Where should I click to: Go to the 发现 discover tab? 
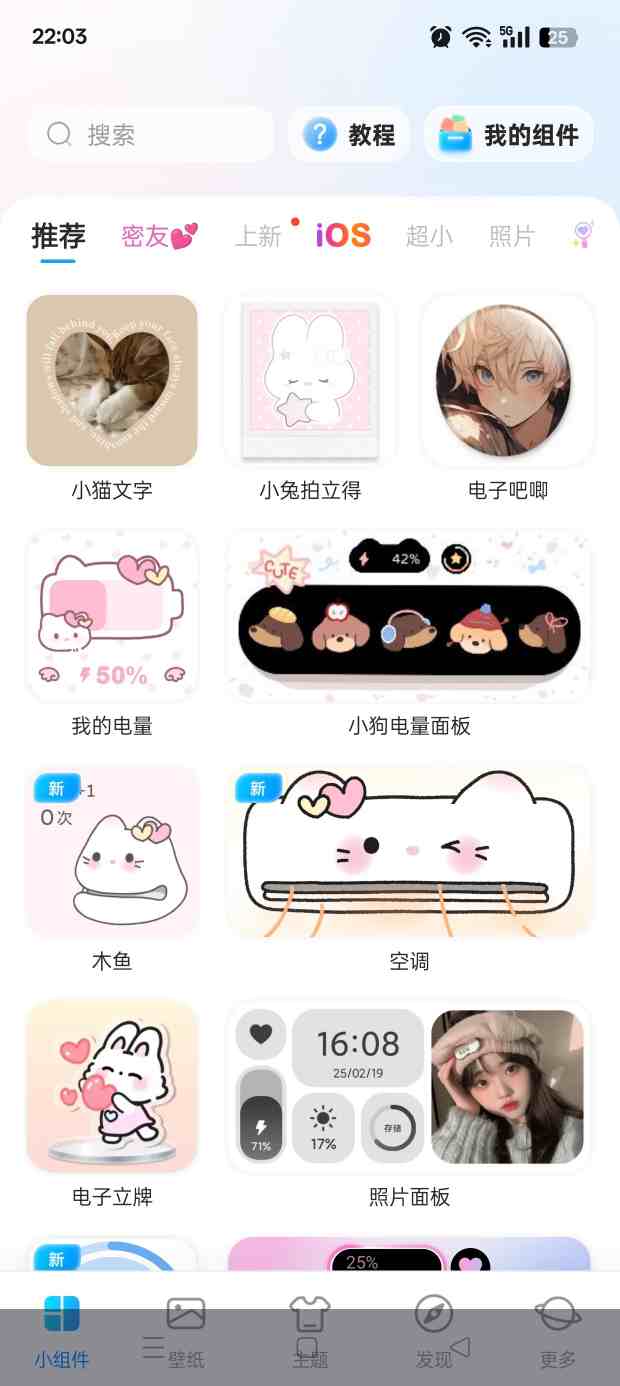coord(434,1330)
